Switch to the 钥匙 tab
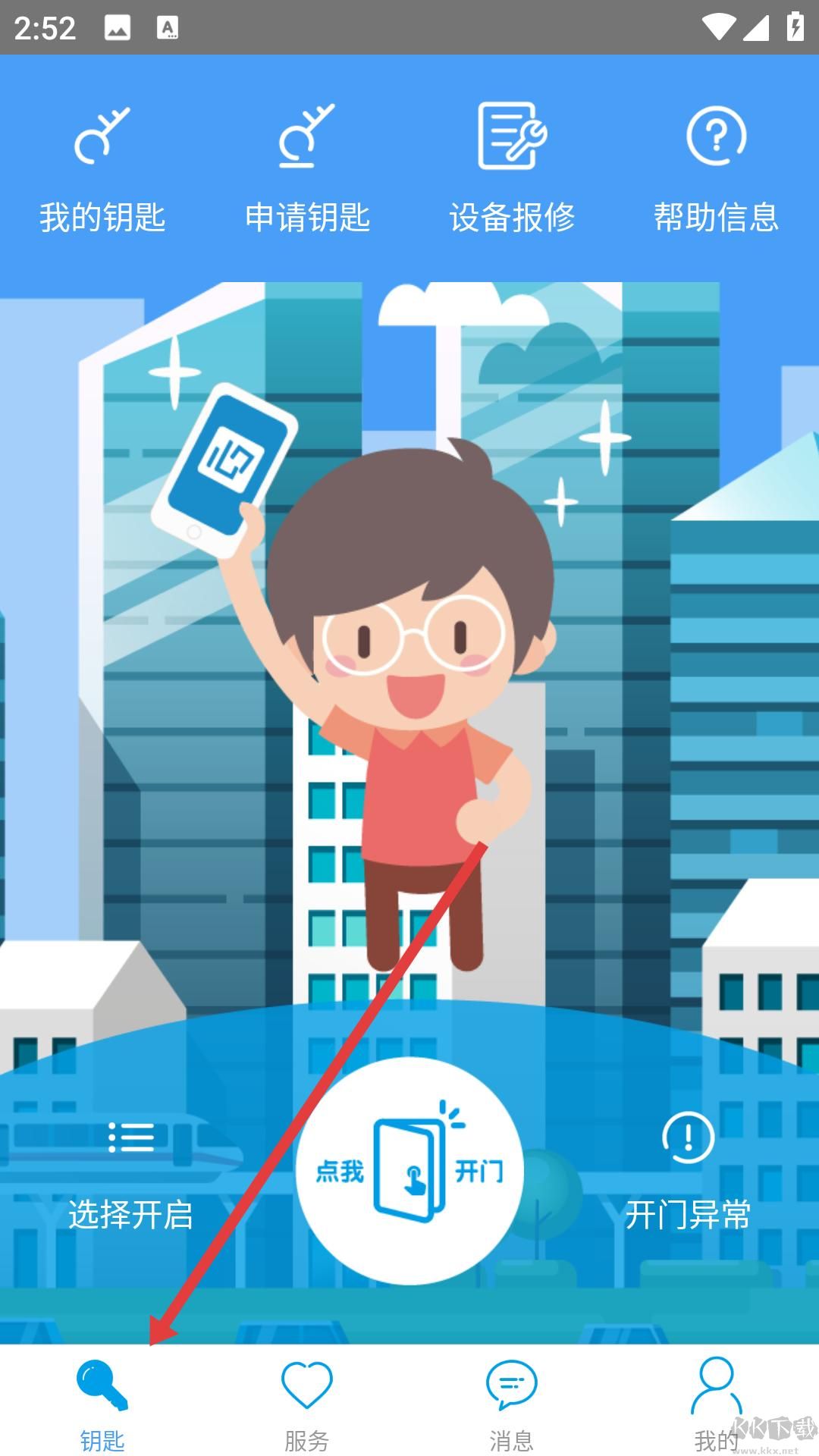Image resolution: width=819 pixels, height=1456 pixels. [x=102, y=1403]
